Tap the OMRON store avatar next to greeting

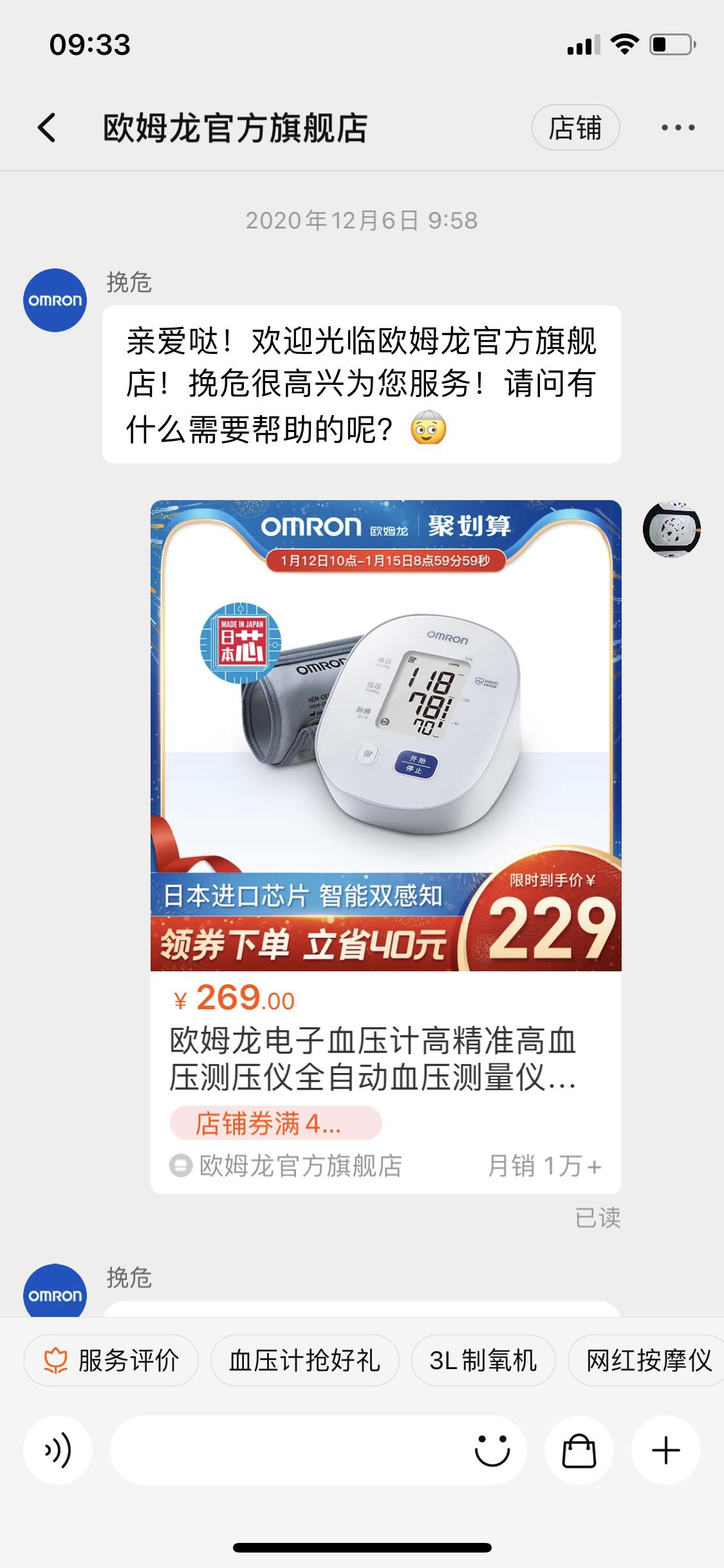tap(55, 300)
